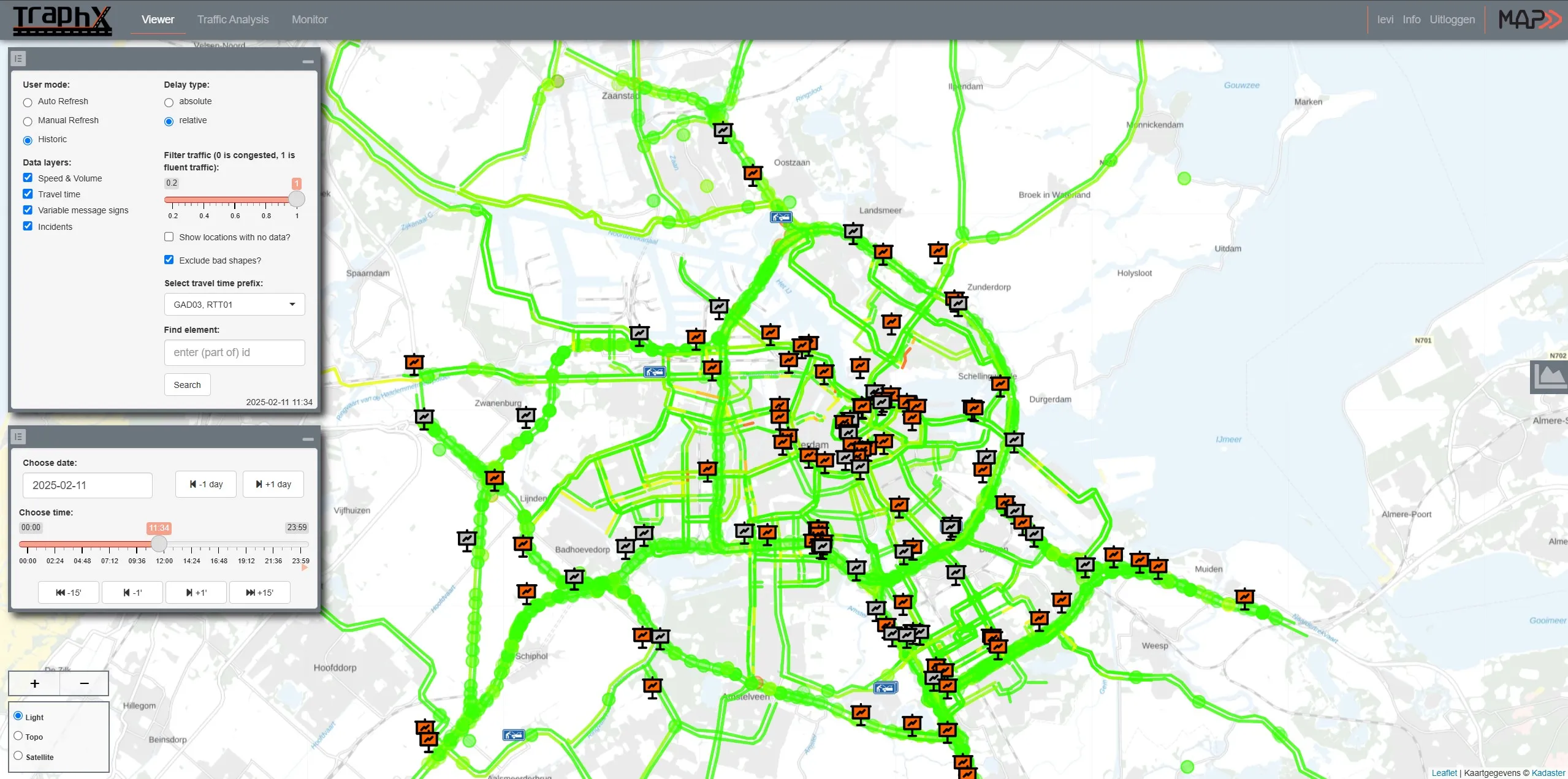Switch to the Traffic Analysis tab

click(x=232, y=20)
